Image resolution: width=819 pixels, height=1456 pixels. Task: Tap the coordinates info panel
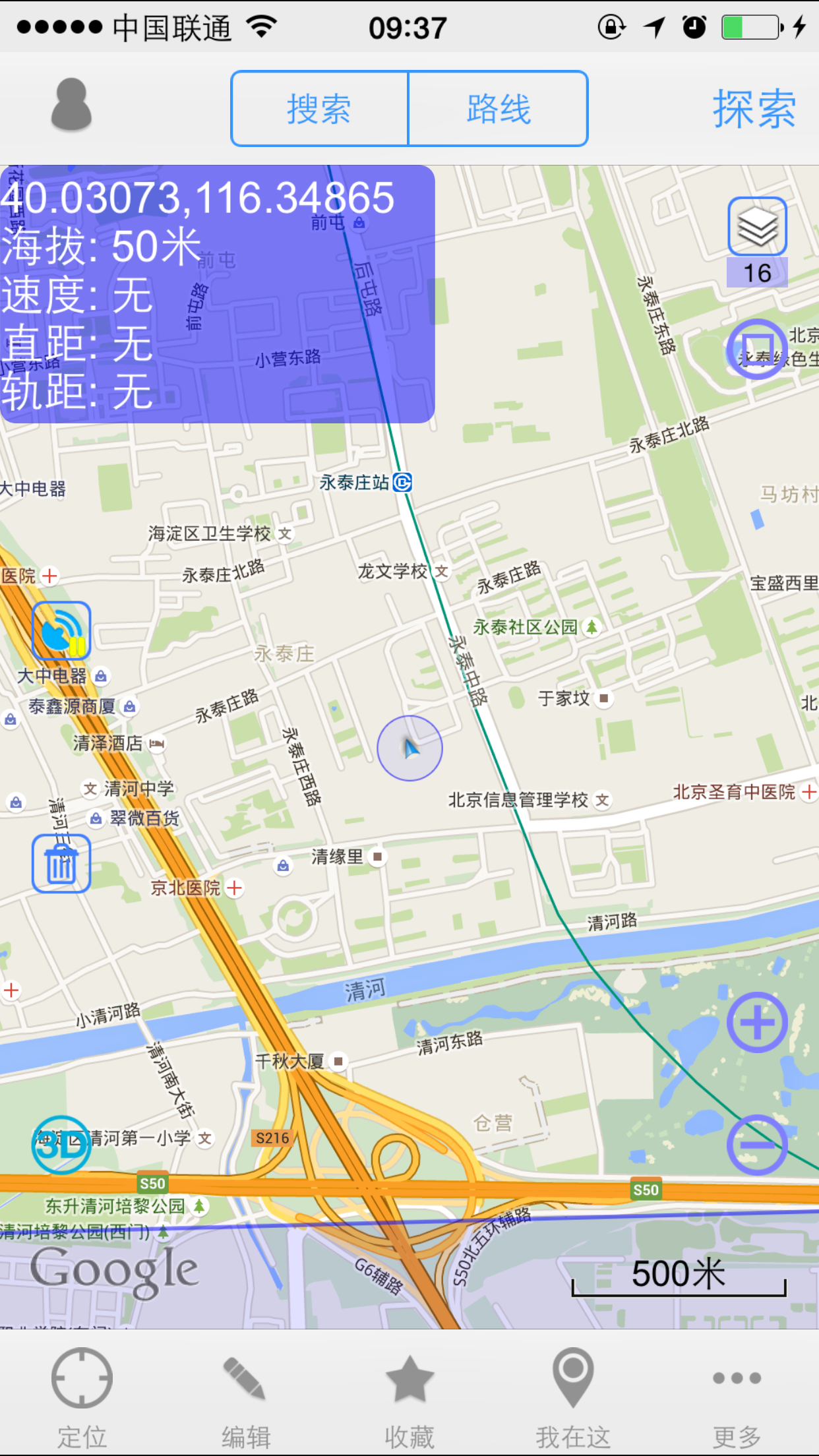[218, 294]
